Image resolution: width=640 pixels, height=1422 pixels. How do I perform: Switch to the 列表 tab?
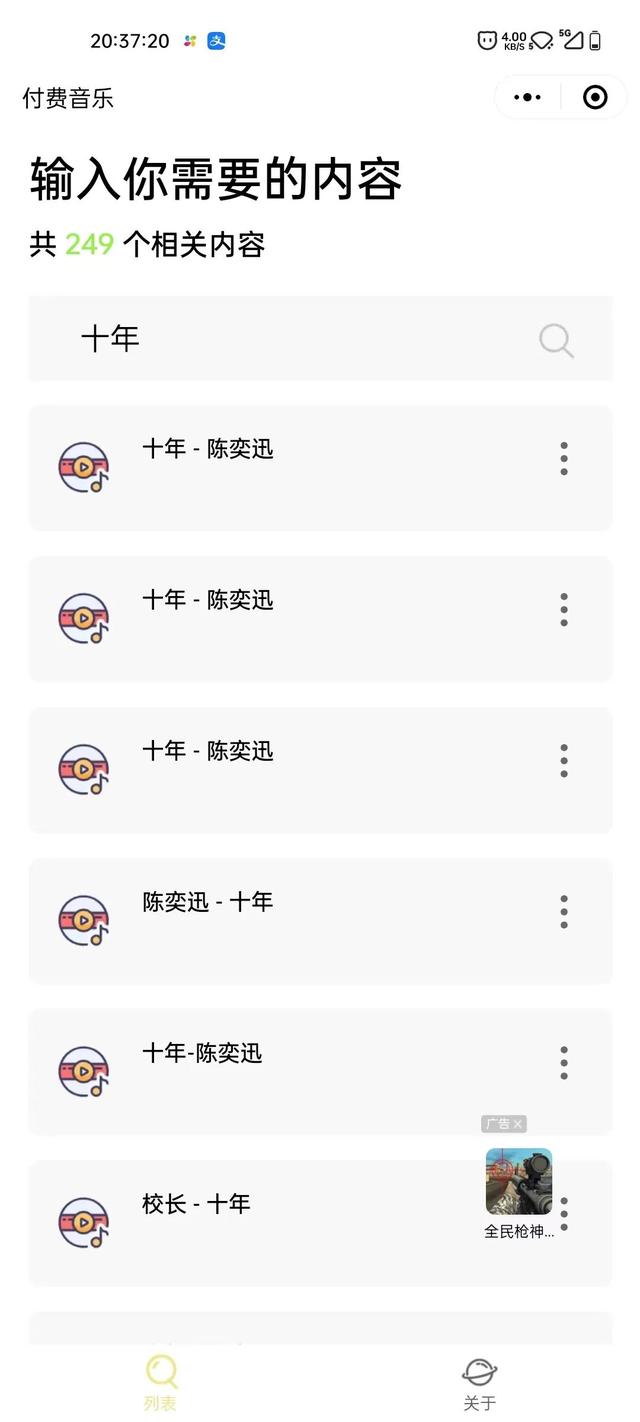160,1383
